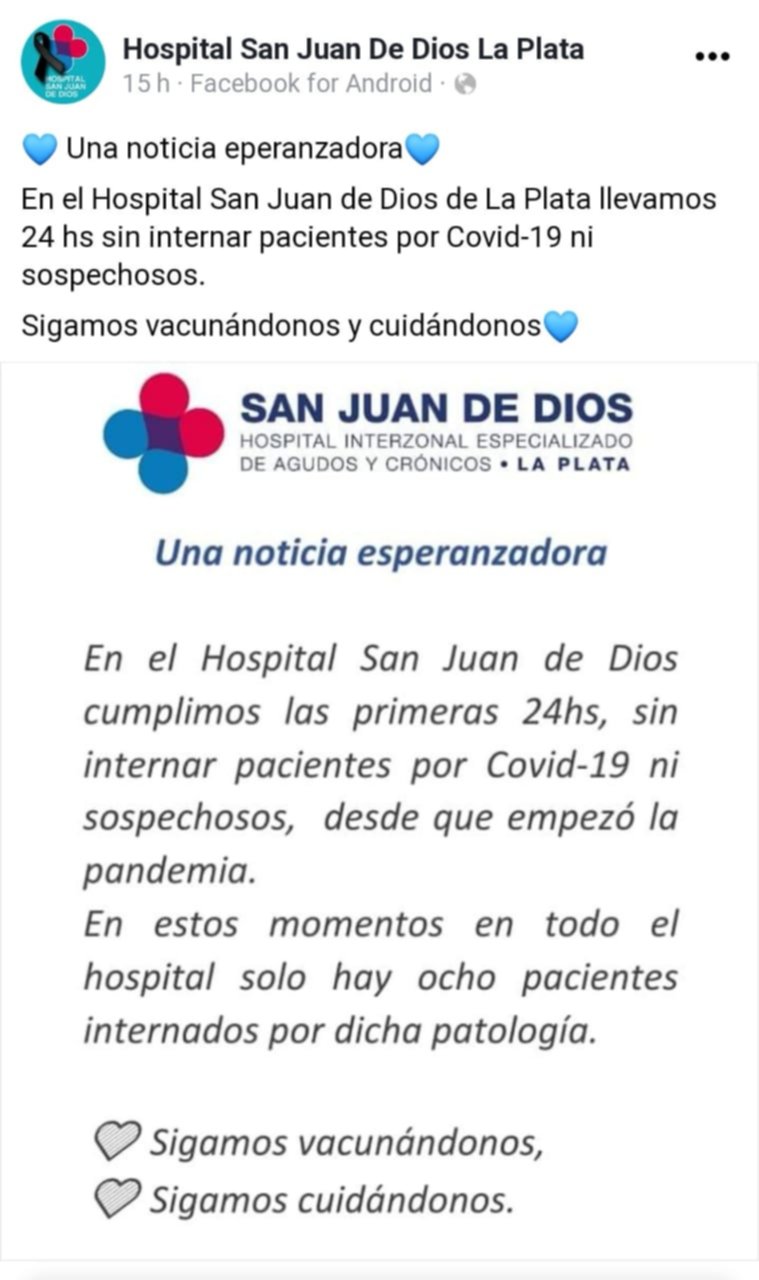Open Hospital San Juan De Dios profile picture
Image resolution: width=759 pixels, height=1280 pixels.
[x=62, y=62]
